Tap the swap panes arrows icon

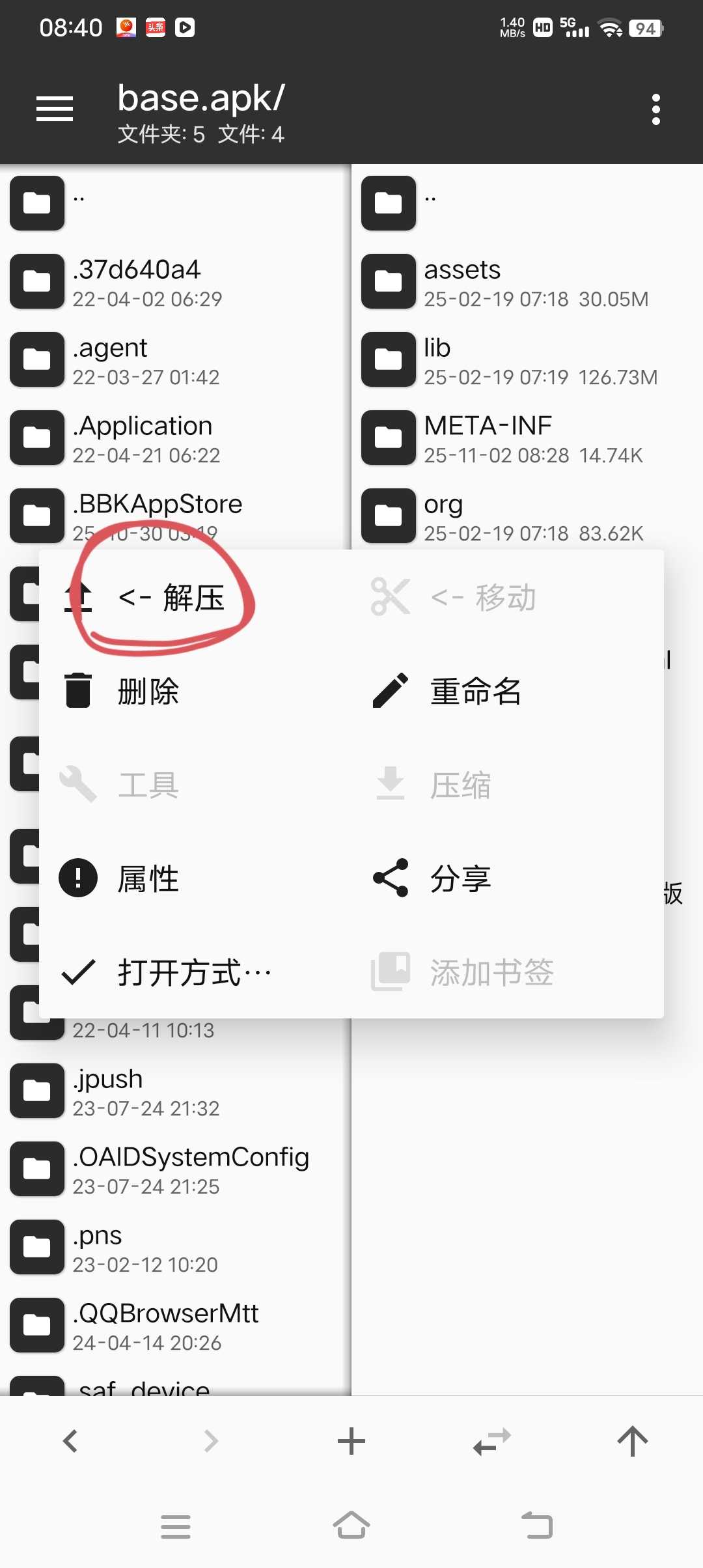pos(492,1441)
